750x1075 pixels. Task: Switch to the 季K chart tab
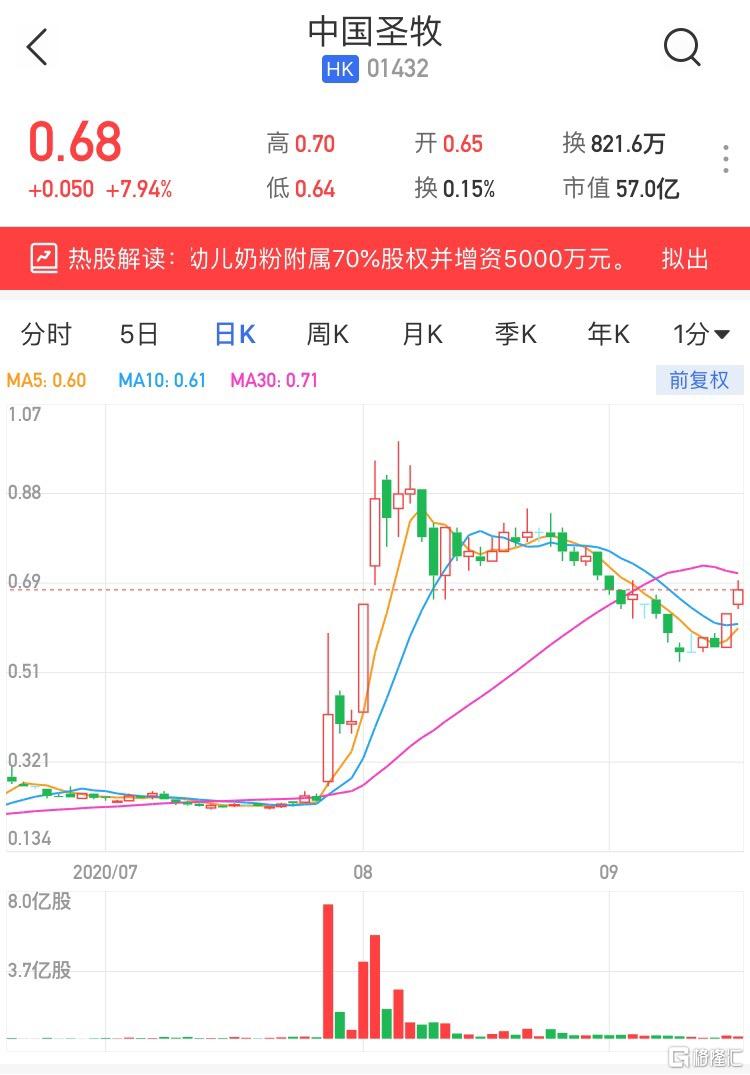[x=515, y=334]
